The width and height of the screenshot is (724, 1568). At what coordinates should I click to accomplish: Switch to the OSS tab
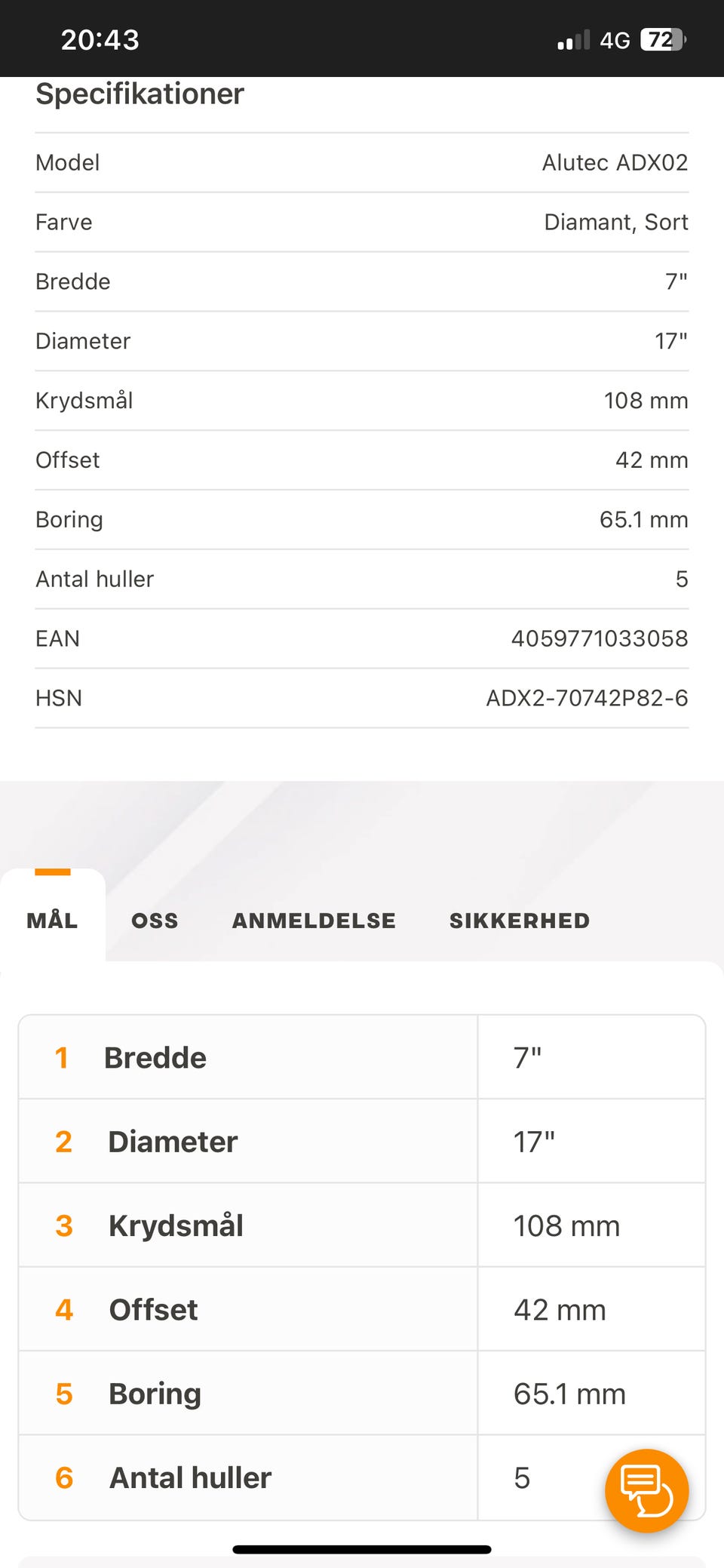(x=155, y=921)
